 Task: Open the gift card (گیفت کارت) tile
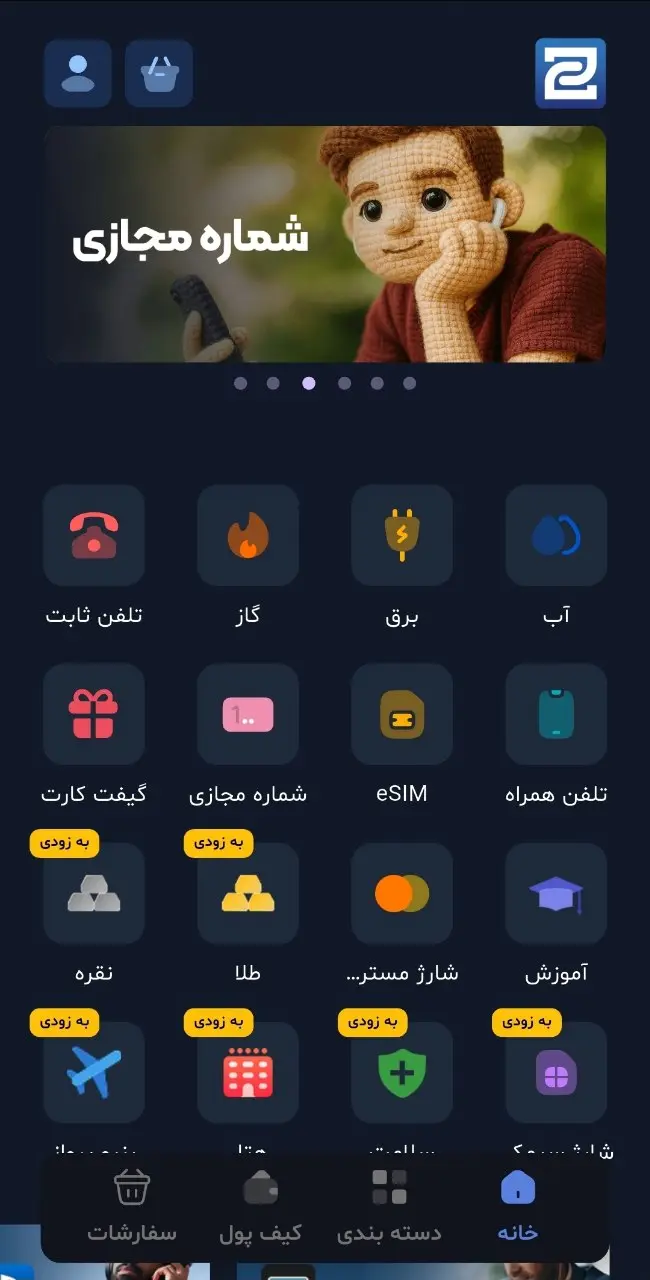94,714
